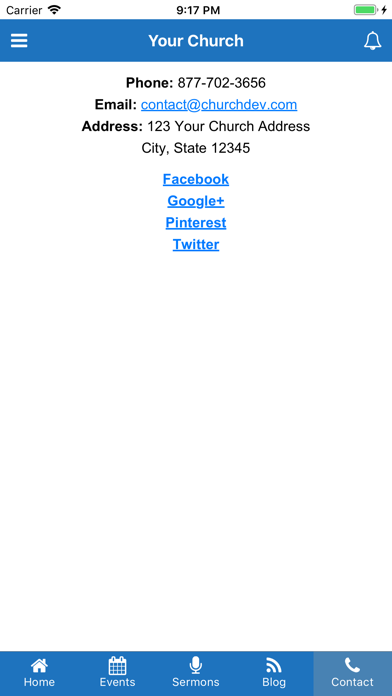Select the Contact tab
This screenshot has width=392, height=696.
point(352,673)
